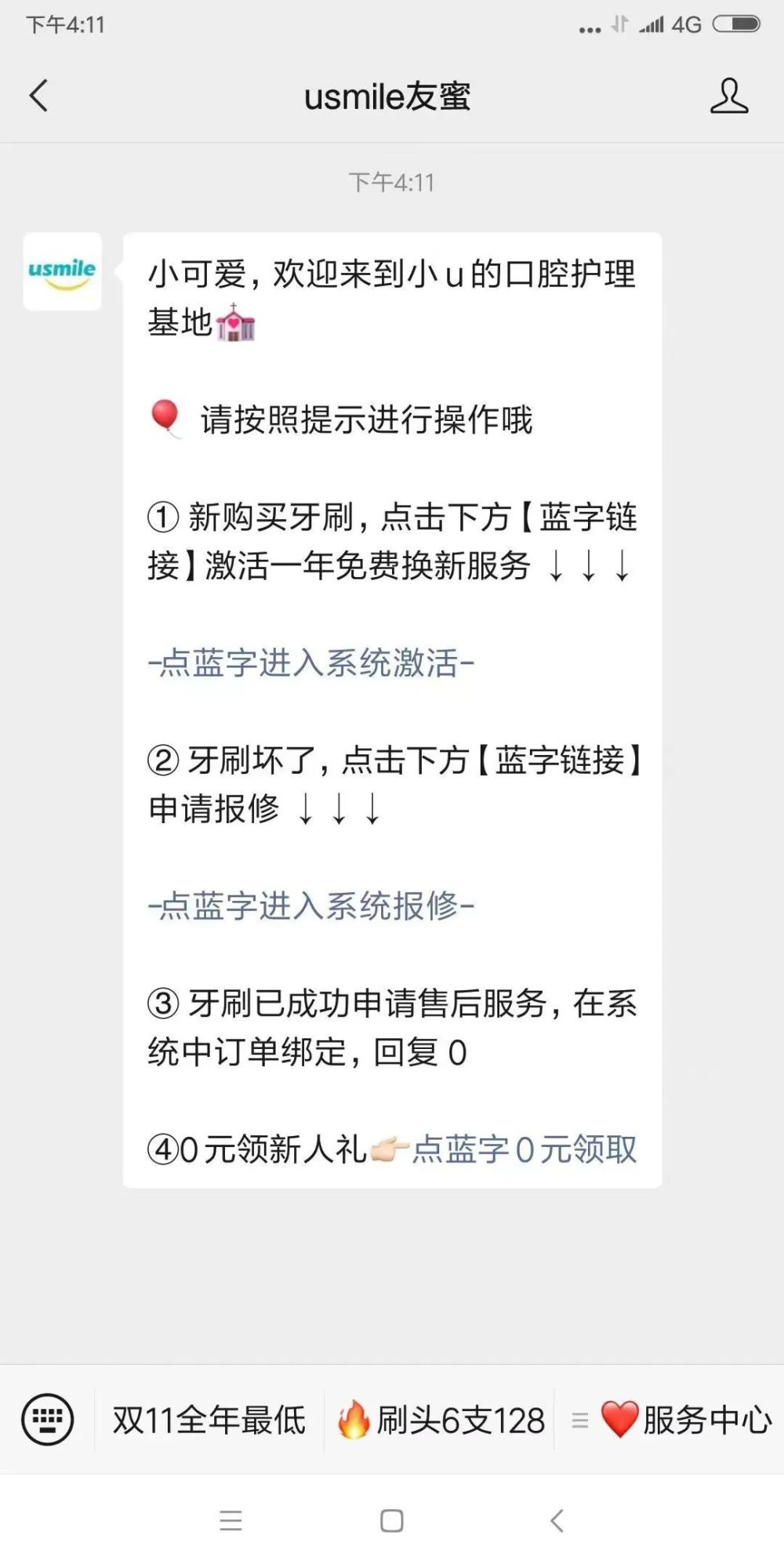784x1568 pixels.
Task: Open the account profile icon
Action: (x=728, y=96)
